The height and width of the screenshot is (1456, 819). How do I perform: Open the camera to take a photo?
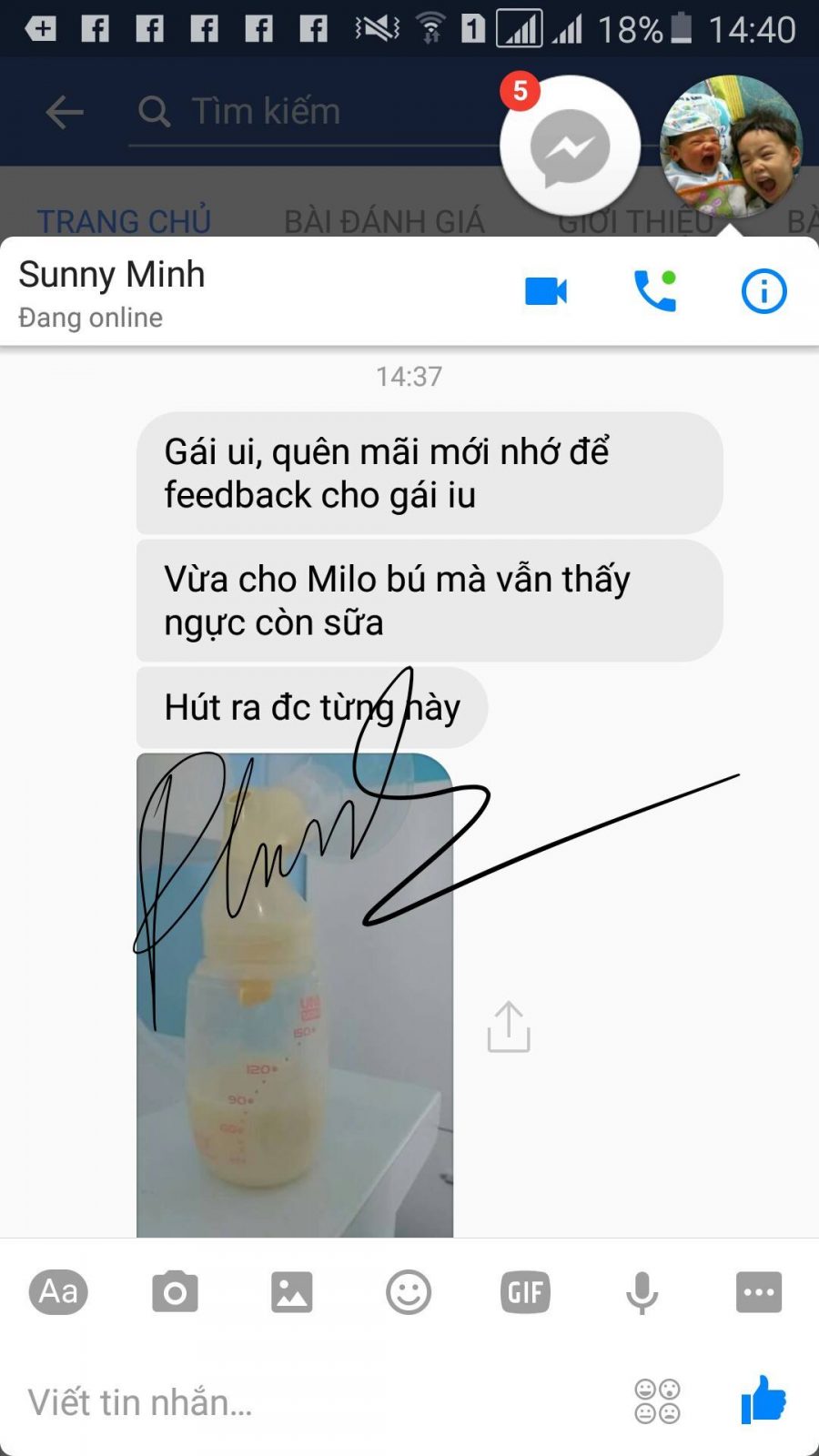(175, 1292)
